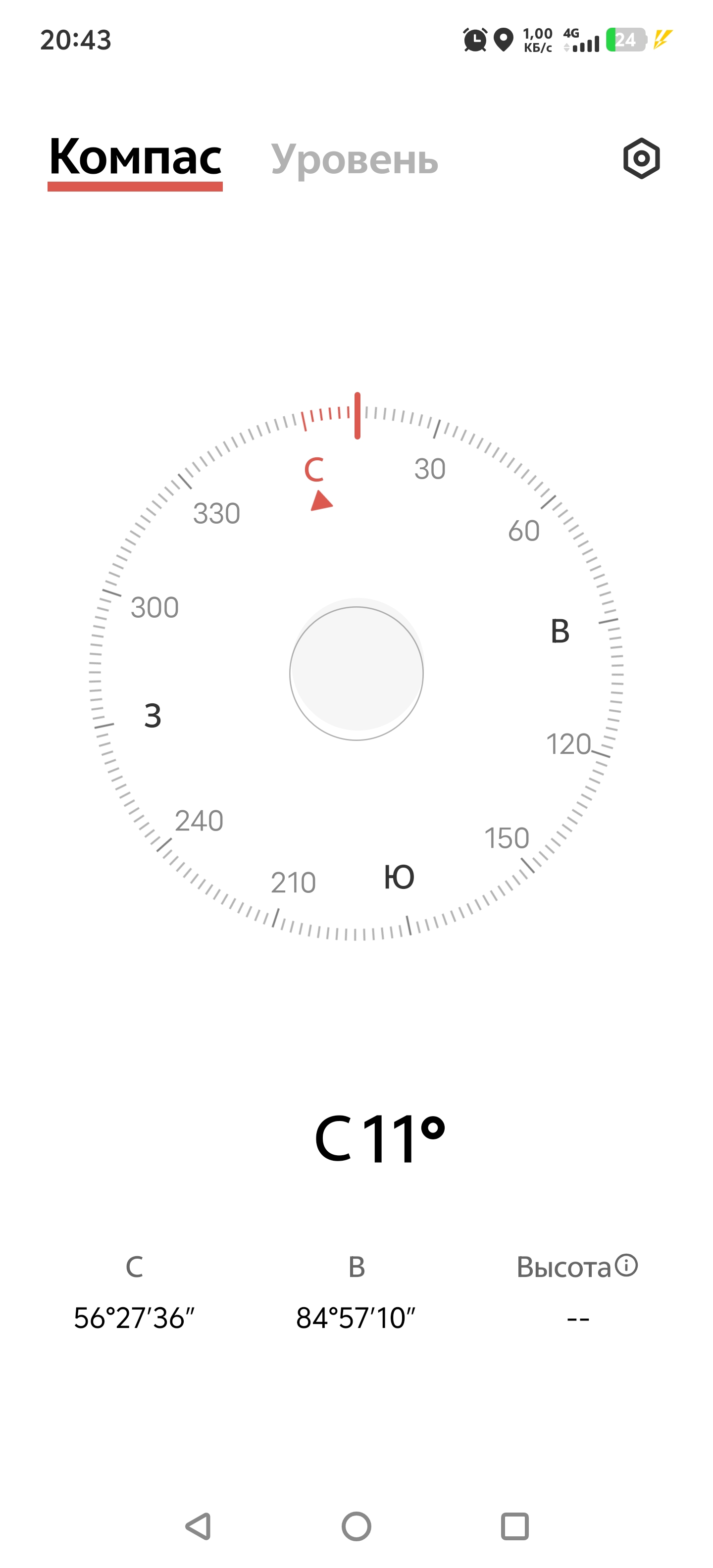Open the compass settings icon
The image size is (713, 1568).
[641, 158]
